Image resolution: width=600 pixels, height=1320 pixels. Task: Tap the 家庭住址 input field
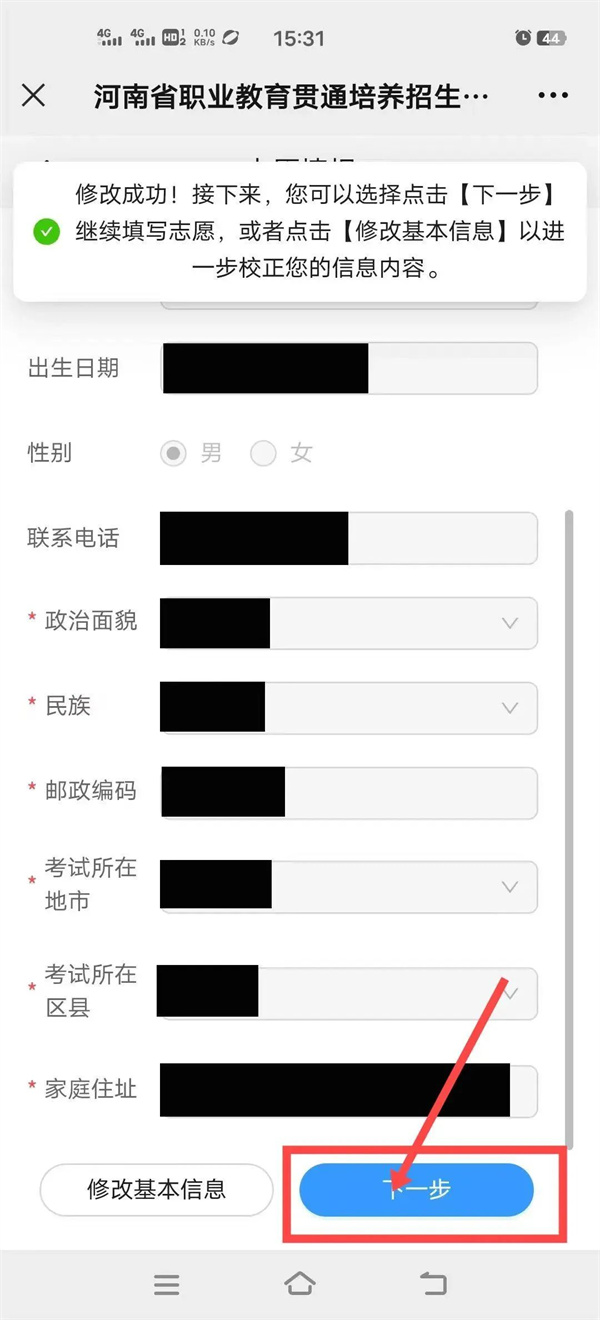point(349,1090)
